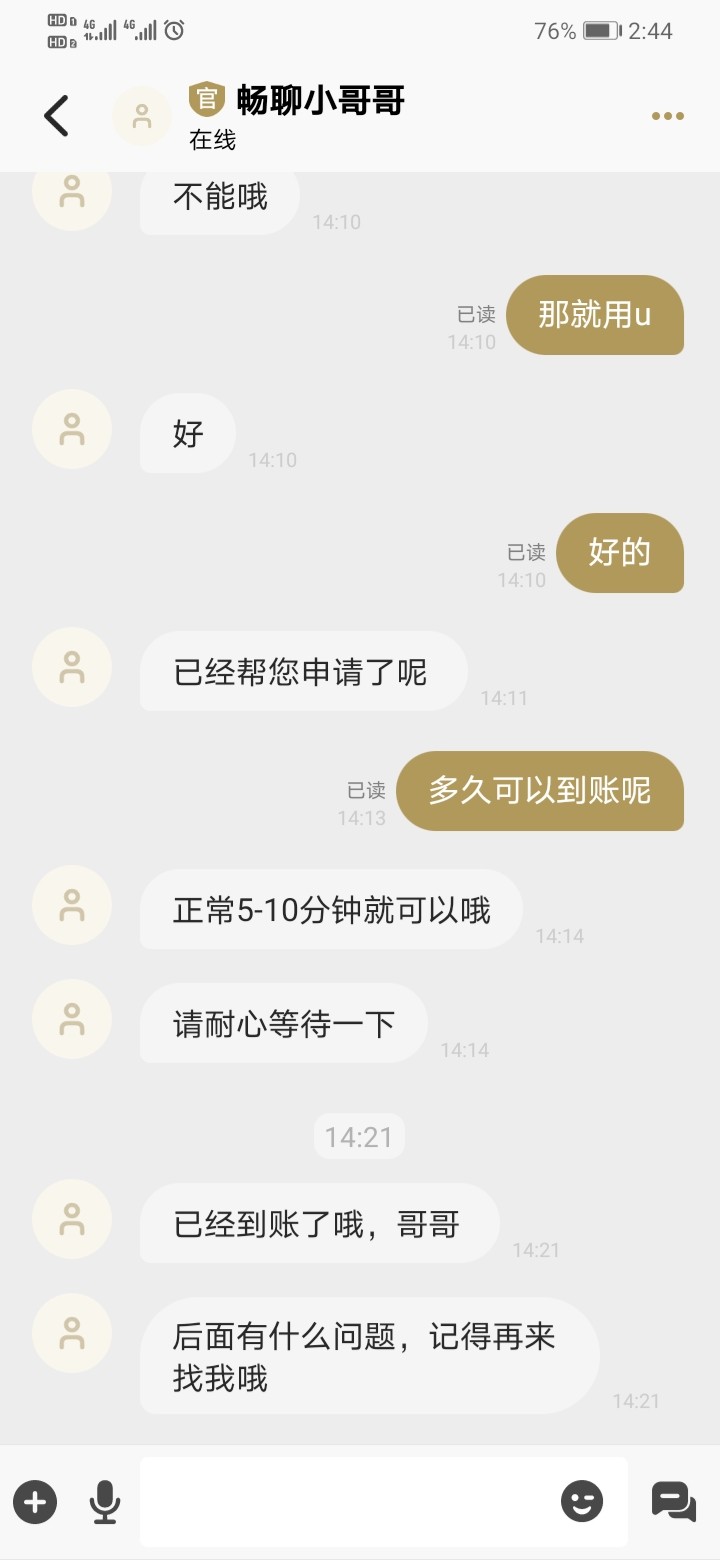Image resolution: width=720 pixels, height=1560 pixels.
Task: Activate the microphone voice input
Action: [105, 1501]
